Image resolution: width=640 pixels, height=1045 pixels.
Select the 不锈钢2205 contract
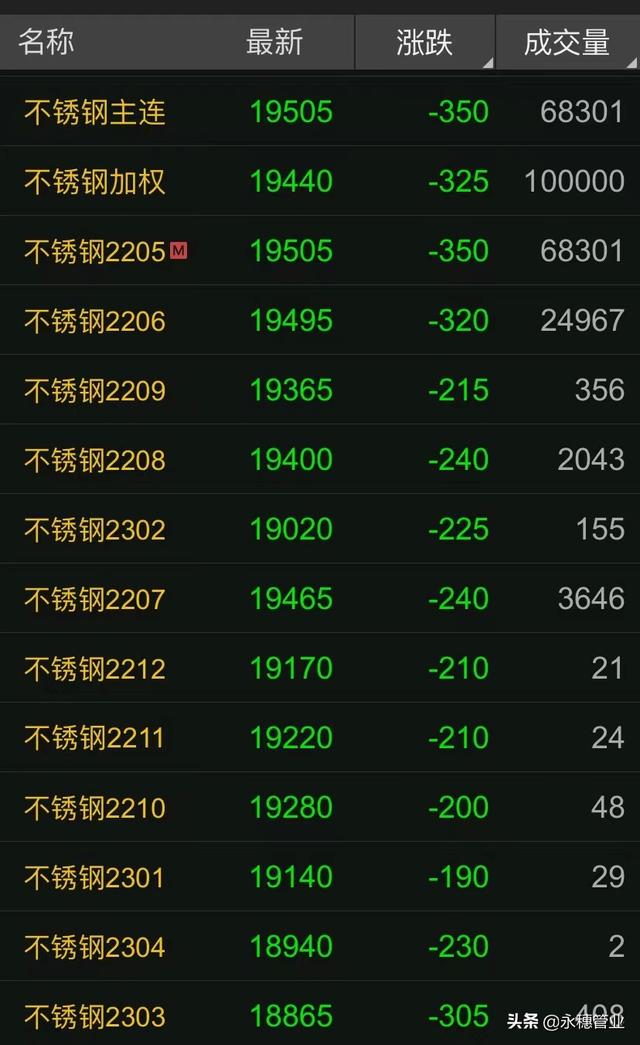pos(95,252)
